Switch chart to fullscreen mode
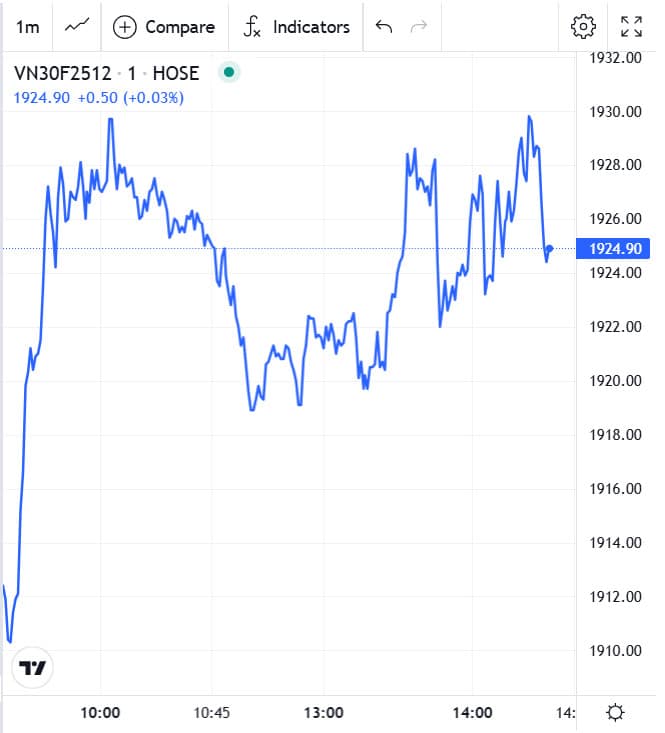This screenshot has width=665, height=733. click(x=632, y=27)
